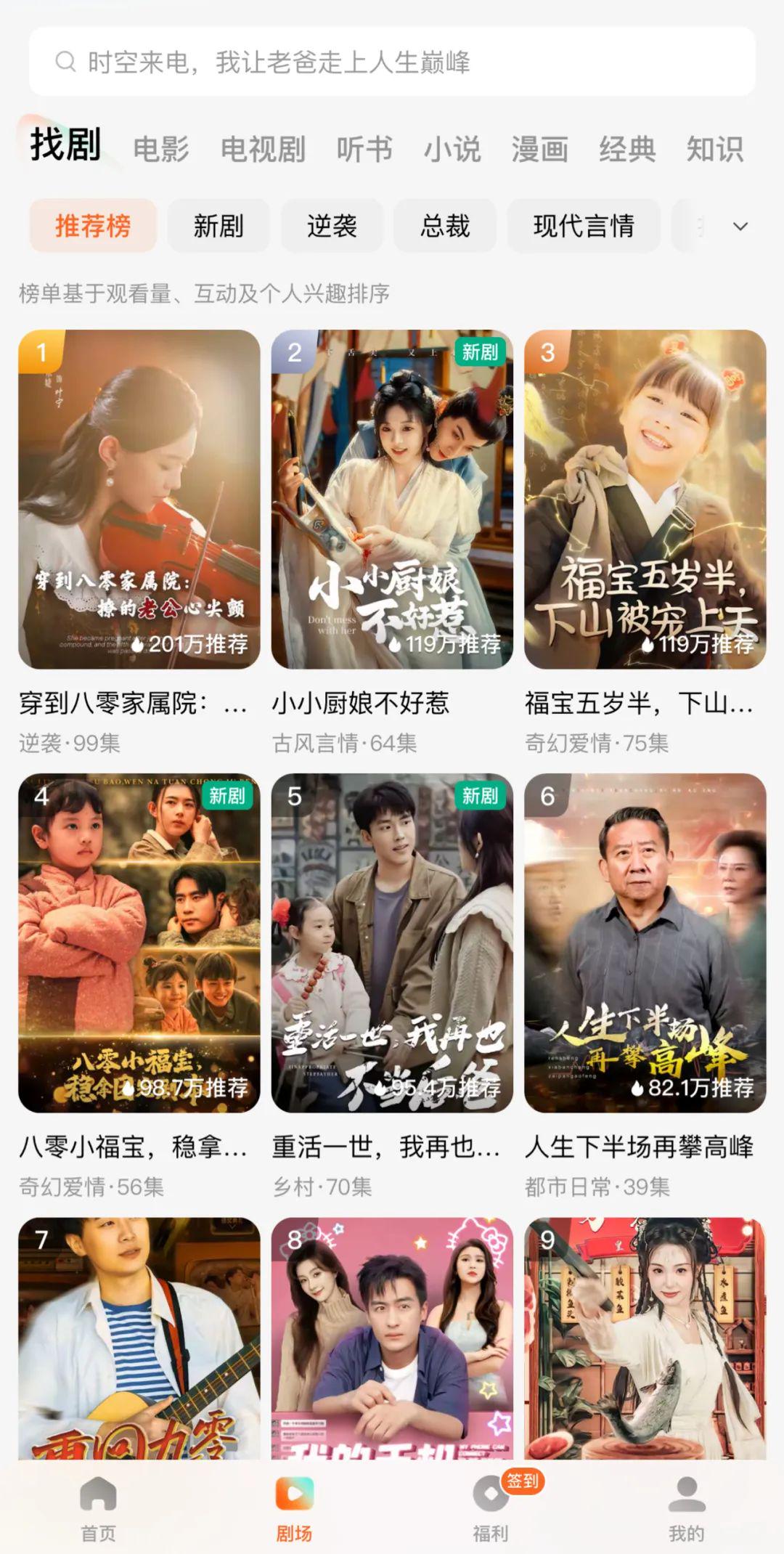Open drama 福宝五岁半，下山被宠上天
The width and height of the screenshot is (784, 1554).
(x=645, y=500)
